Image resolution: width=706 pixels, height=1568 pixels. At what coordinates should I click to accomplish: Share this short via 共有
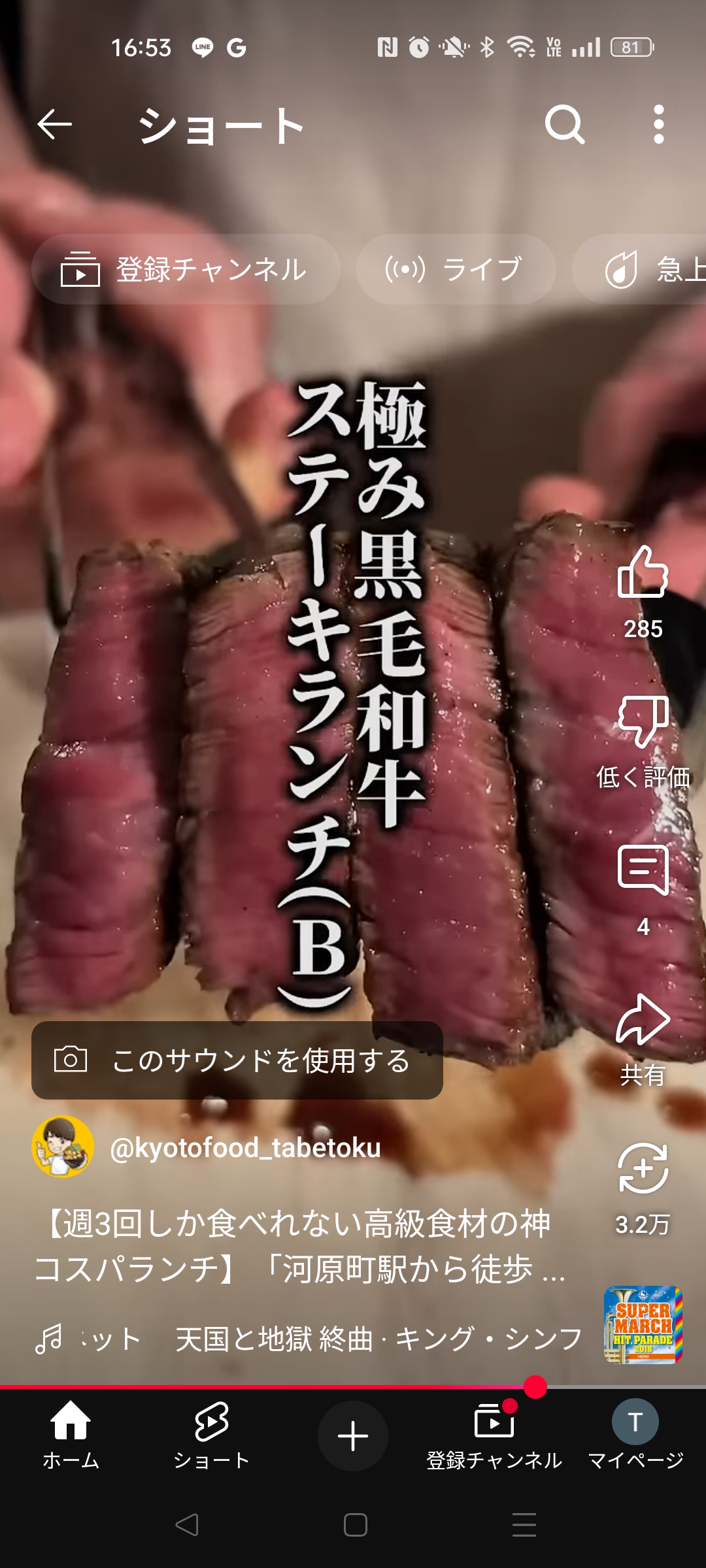(x=643, y=1019)
